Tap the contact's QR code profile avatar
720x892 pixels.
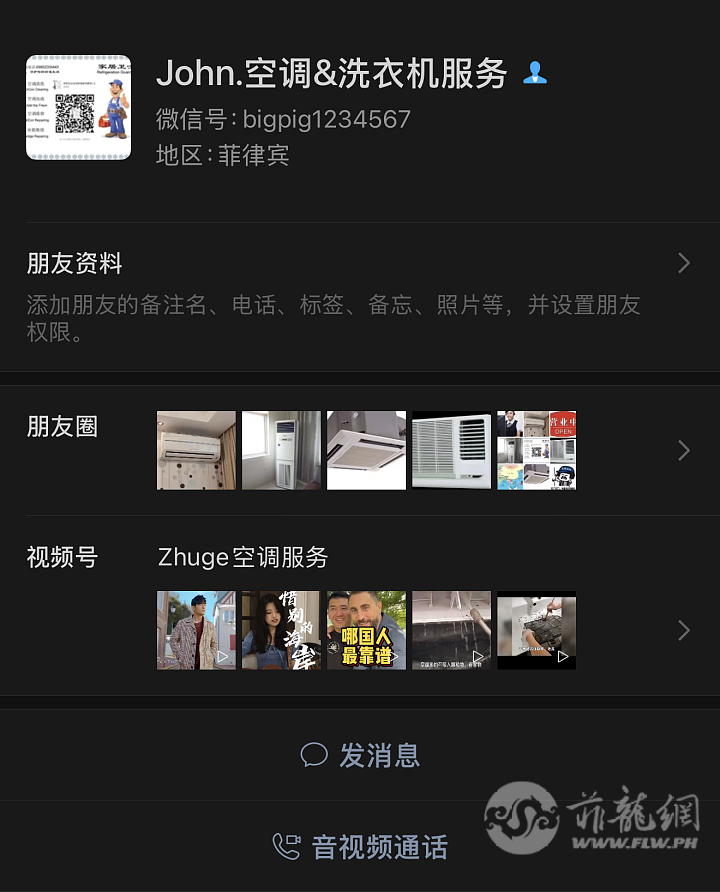(x=78, y=106)
